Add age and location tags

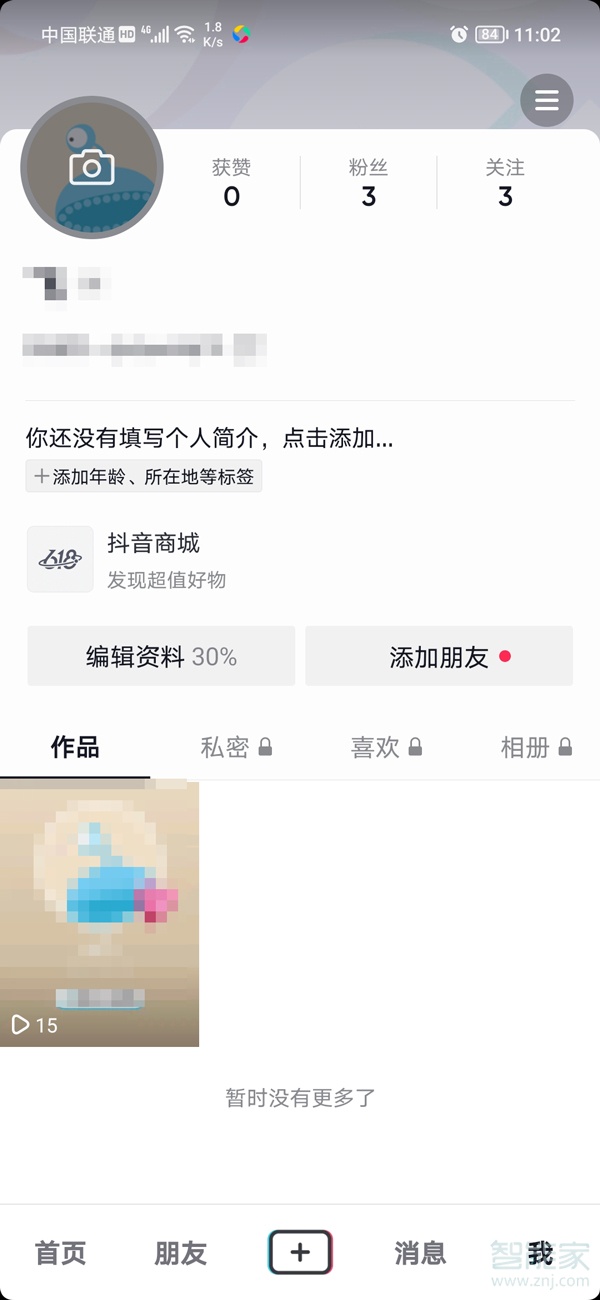pos(144,477)
